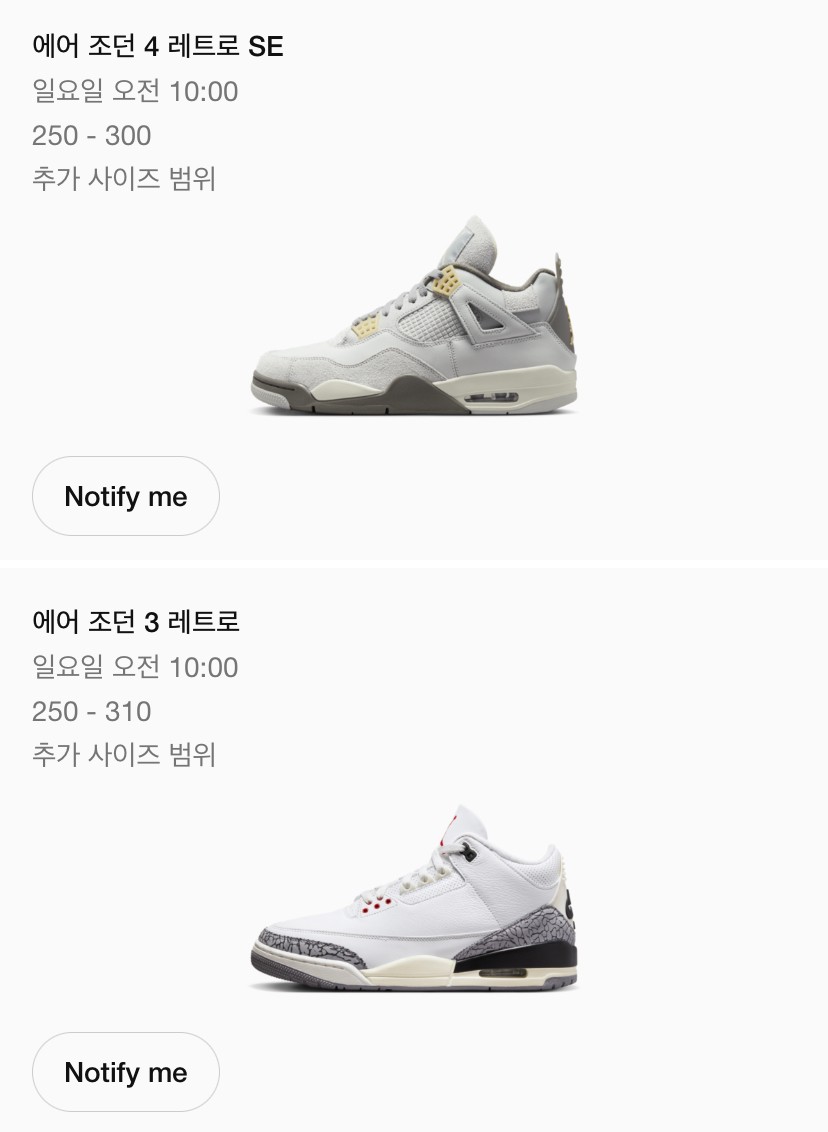
Task: Tap Notify me for 에어 조던 3 레트로
Action: (126, 1072)
